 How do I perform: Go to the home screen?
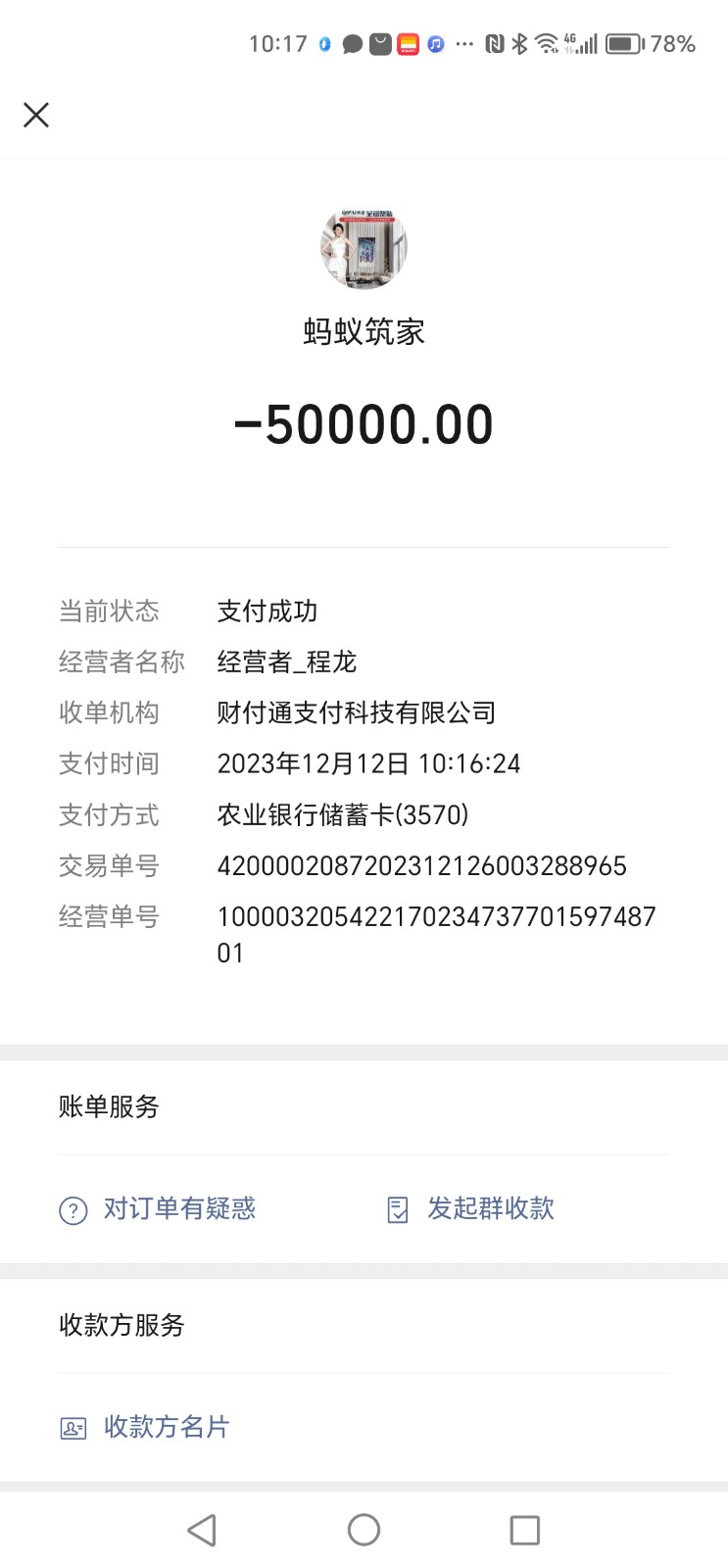(364, 1530)
